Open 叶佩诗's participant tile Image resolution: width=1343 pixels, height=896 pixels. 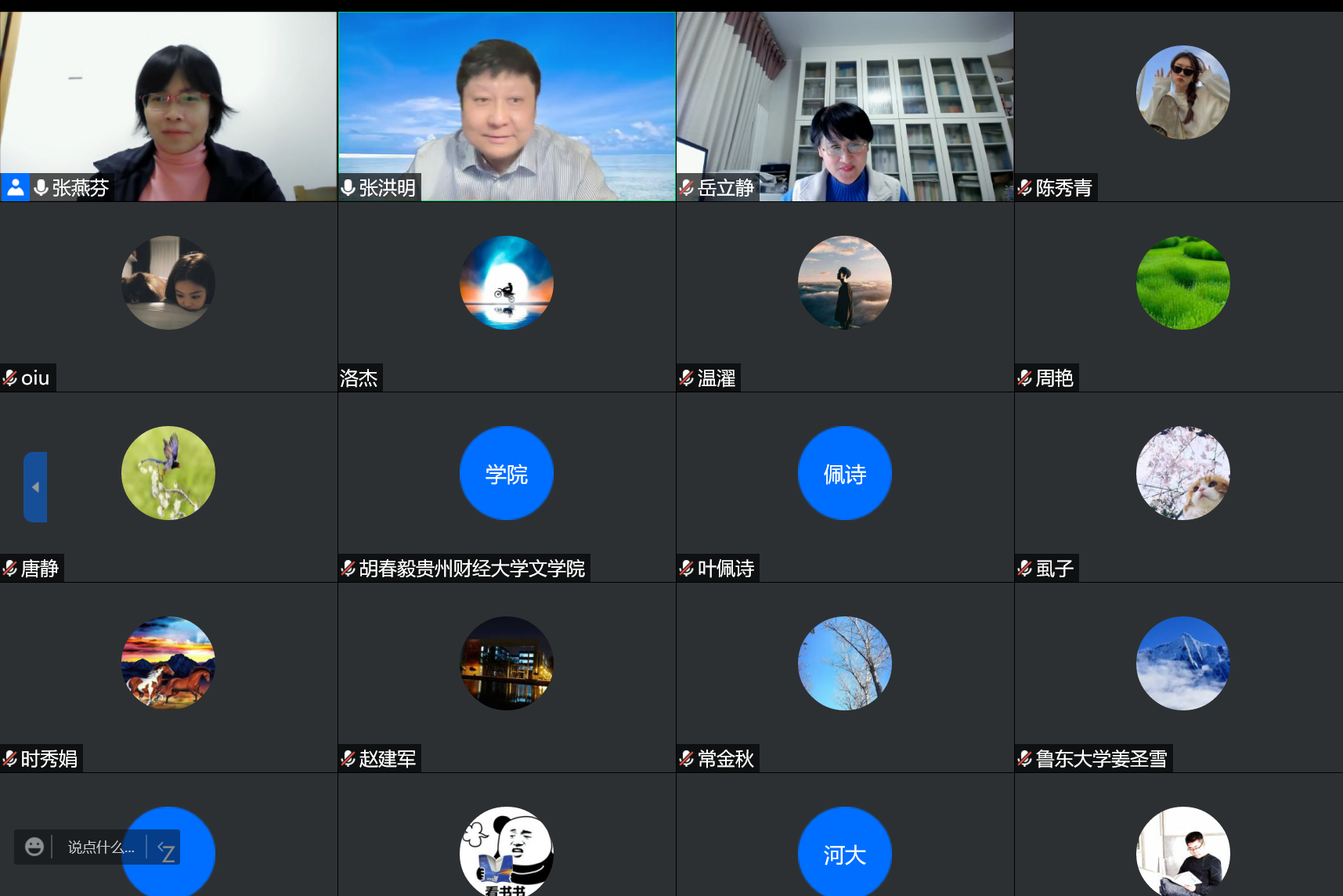[x=845, y=487]
